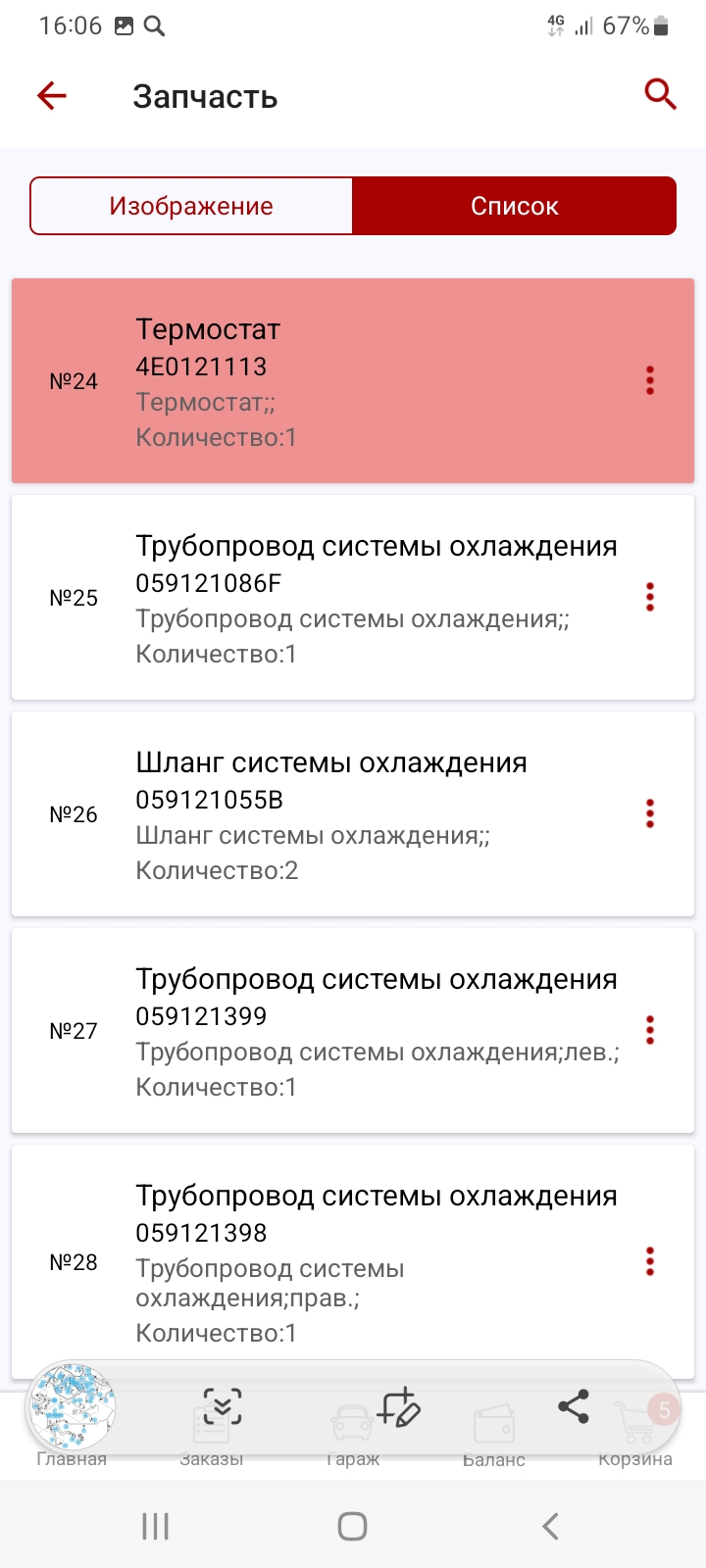
Task: Edit the screenshot with the crop-and-pencil icon
Action: [398, 1407]
